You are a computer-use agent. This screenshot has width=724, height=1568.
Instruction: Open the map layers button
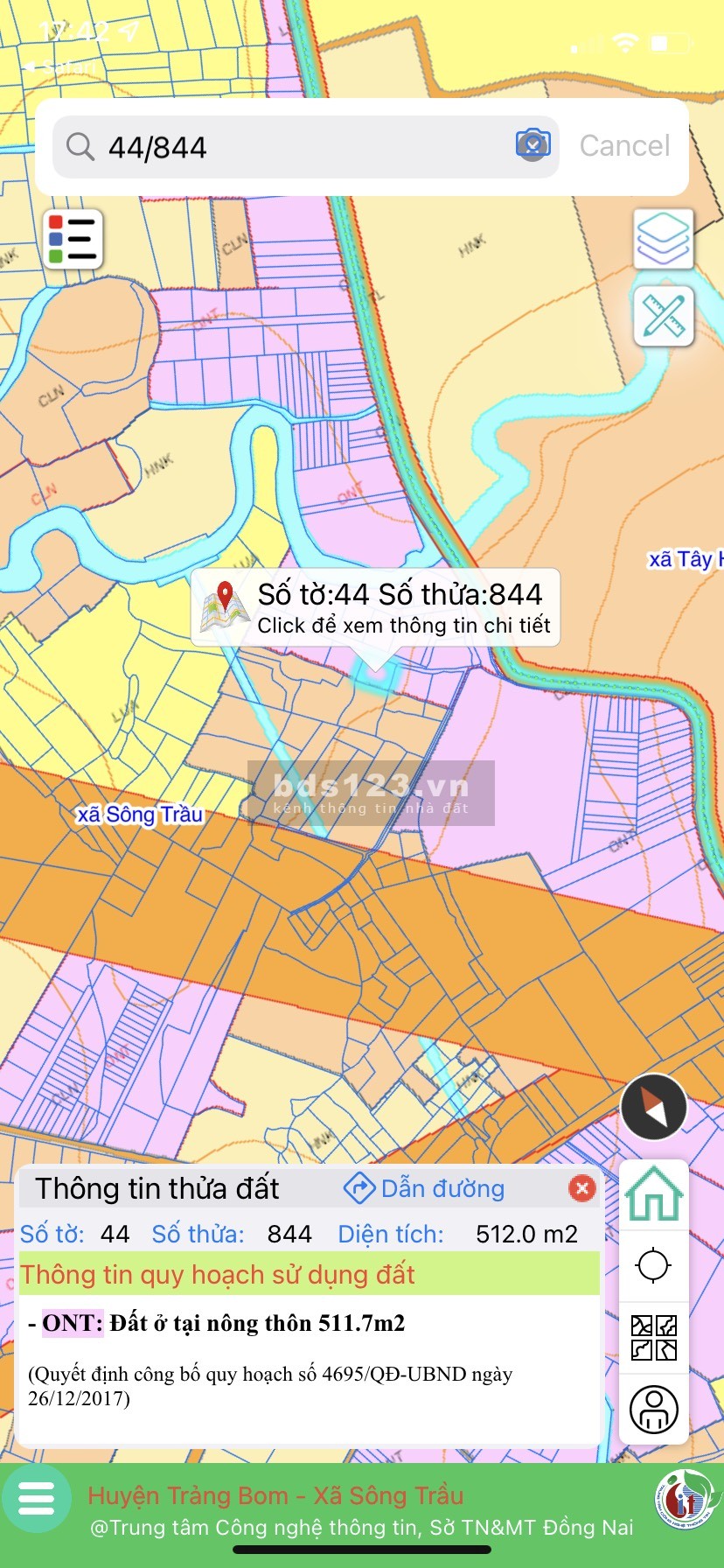663,238
